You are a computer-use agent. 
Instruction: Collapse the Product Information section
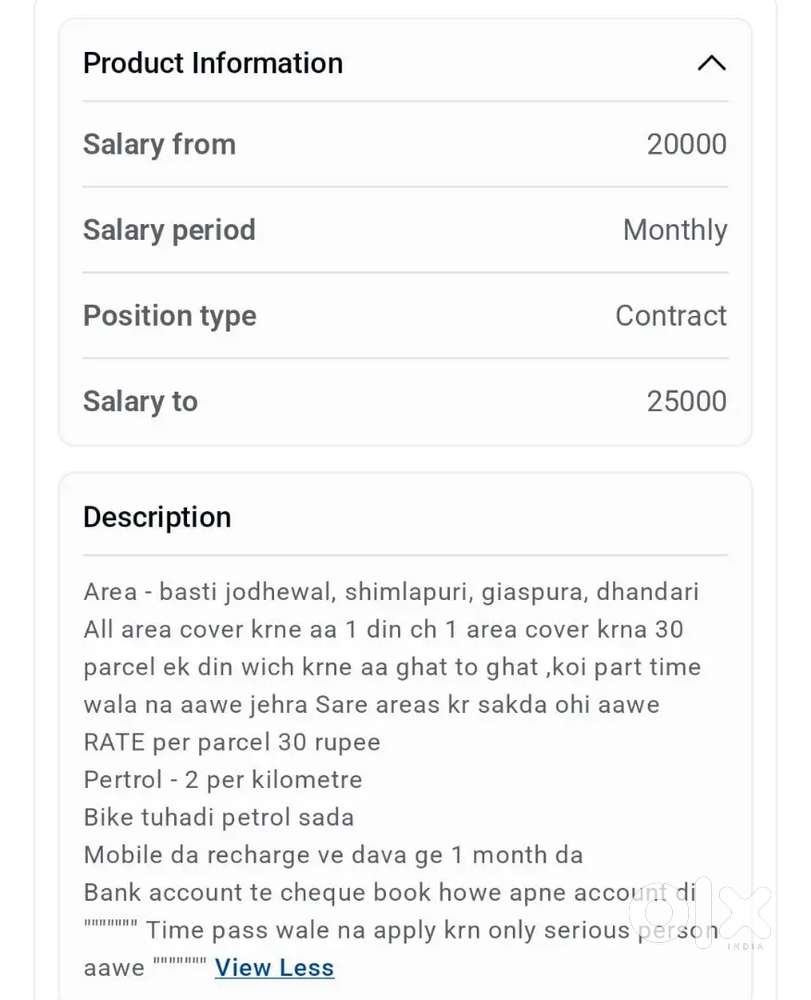[712, 63]
